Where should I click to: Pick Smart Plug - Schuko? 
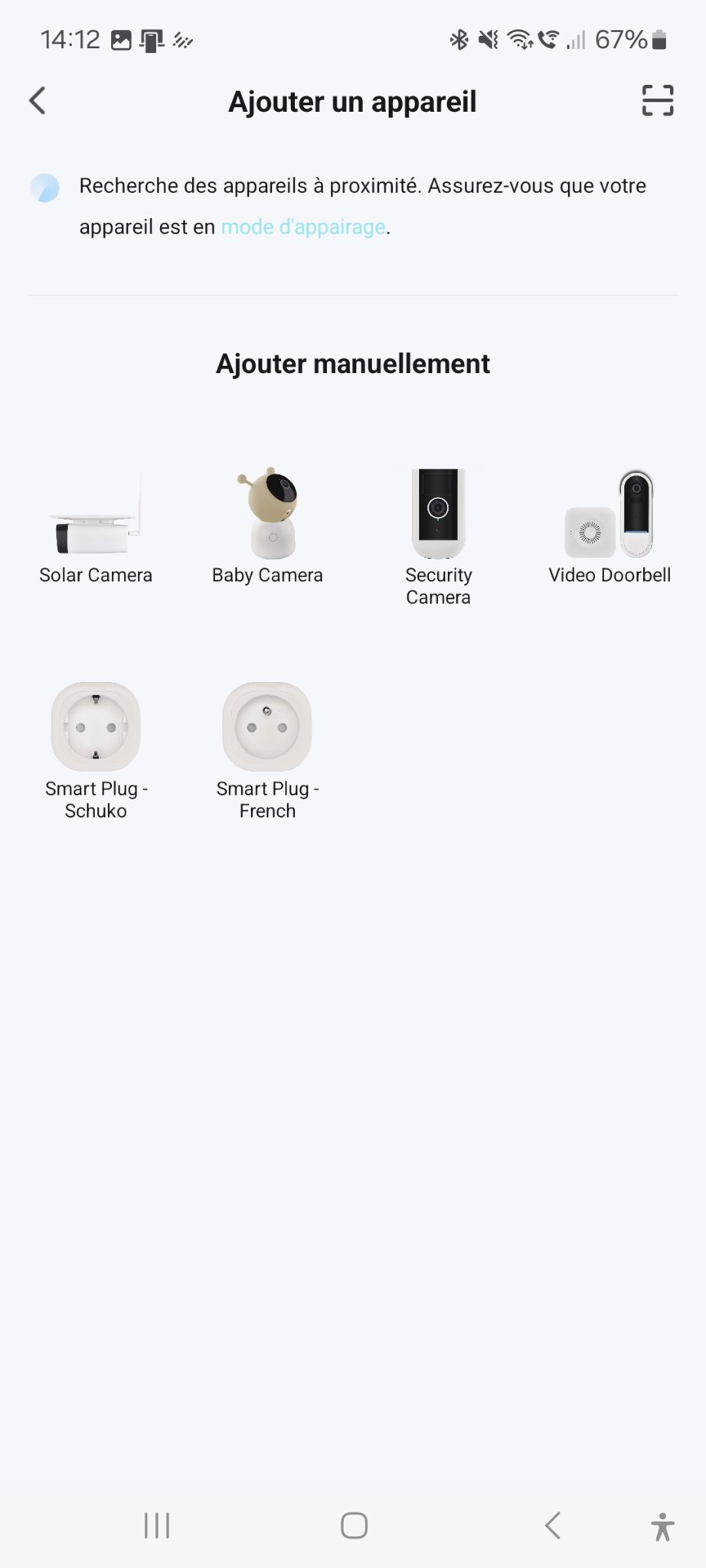pos(96,751)
